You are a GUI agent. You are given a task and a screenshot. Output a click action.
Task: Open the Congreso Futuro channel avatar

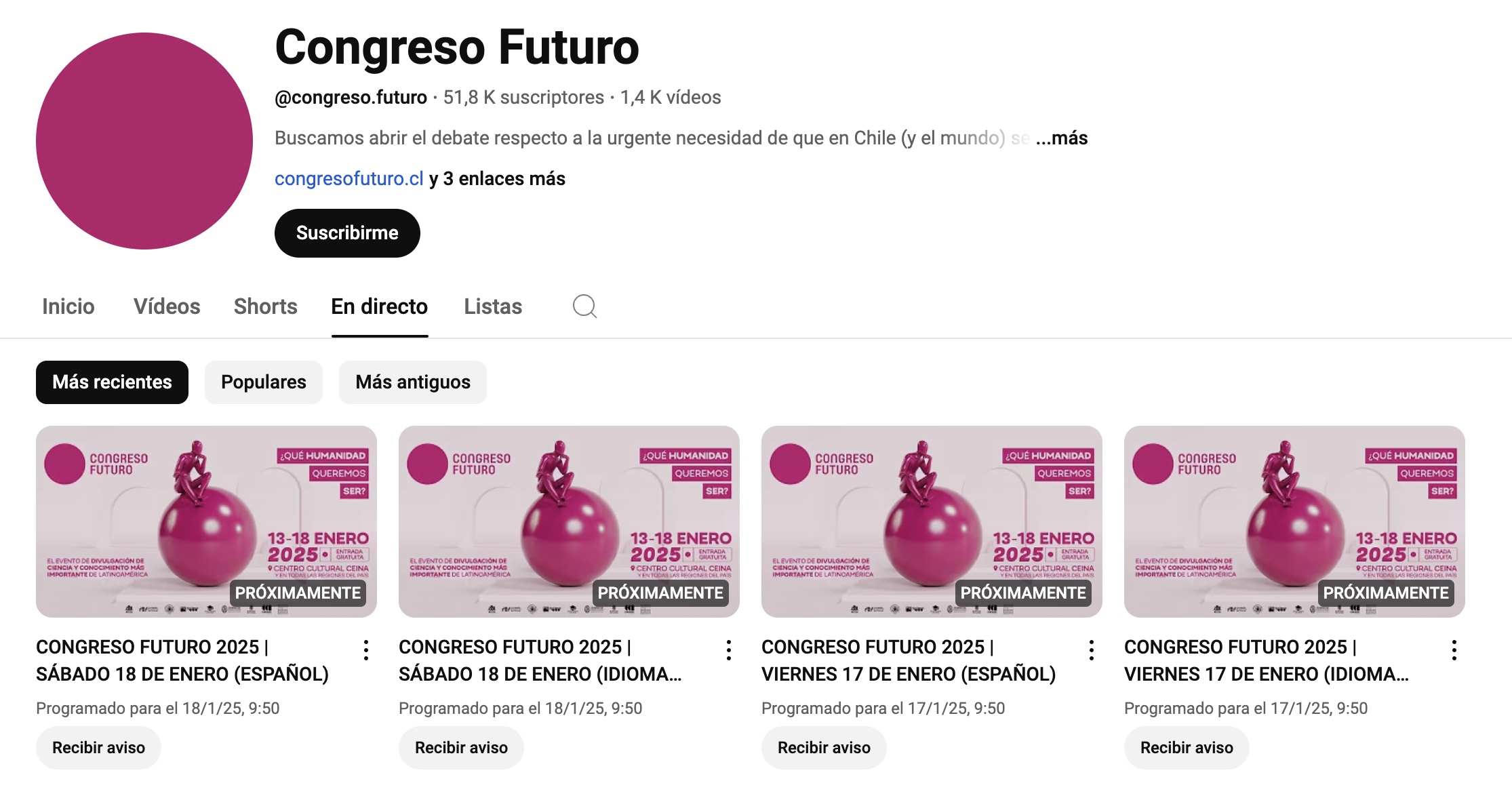pyautogui.click(x=144, y=141)
